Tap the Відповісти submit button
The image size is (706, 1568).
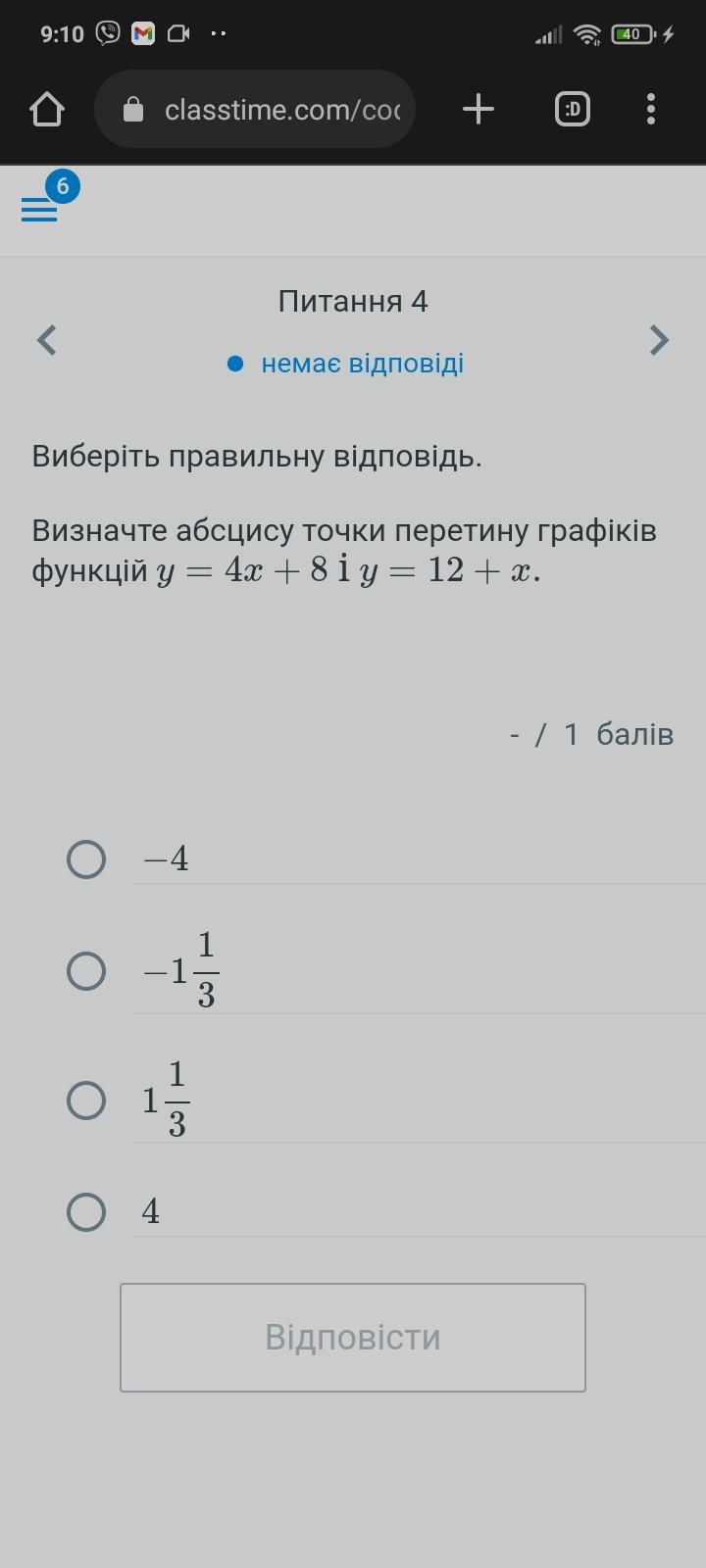click(x=353, y=1338)
